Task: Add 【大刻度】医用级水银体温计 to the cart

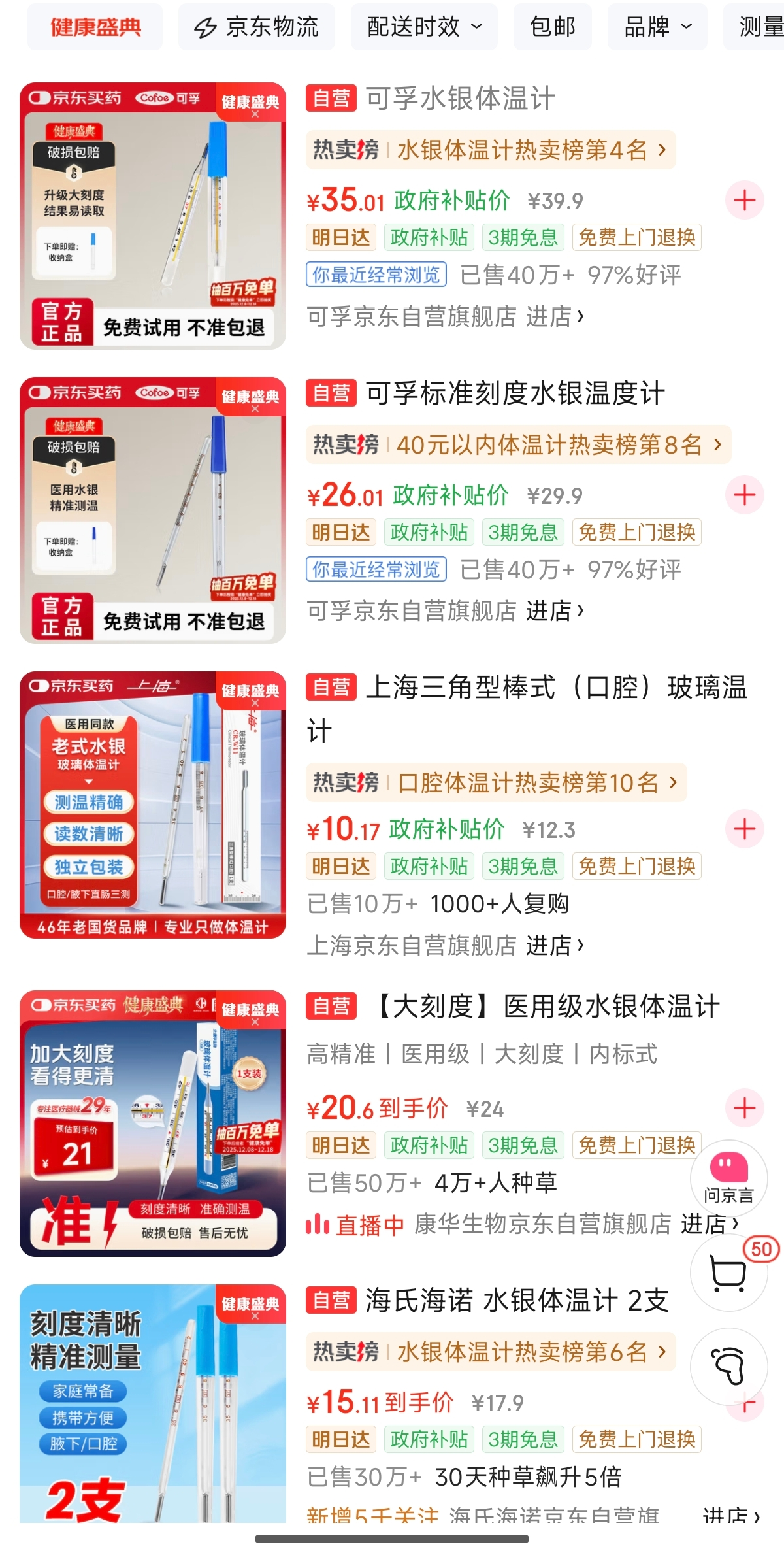Action: 744,1108
